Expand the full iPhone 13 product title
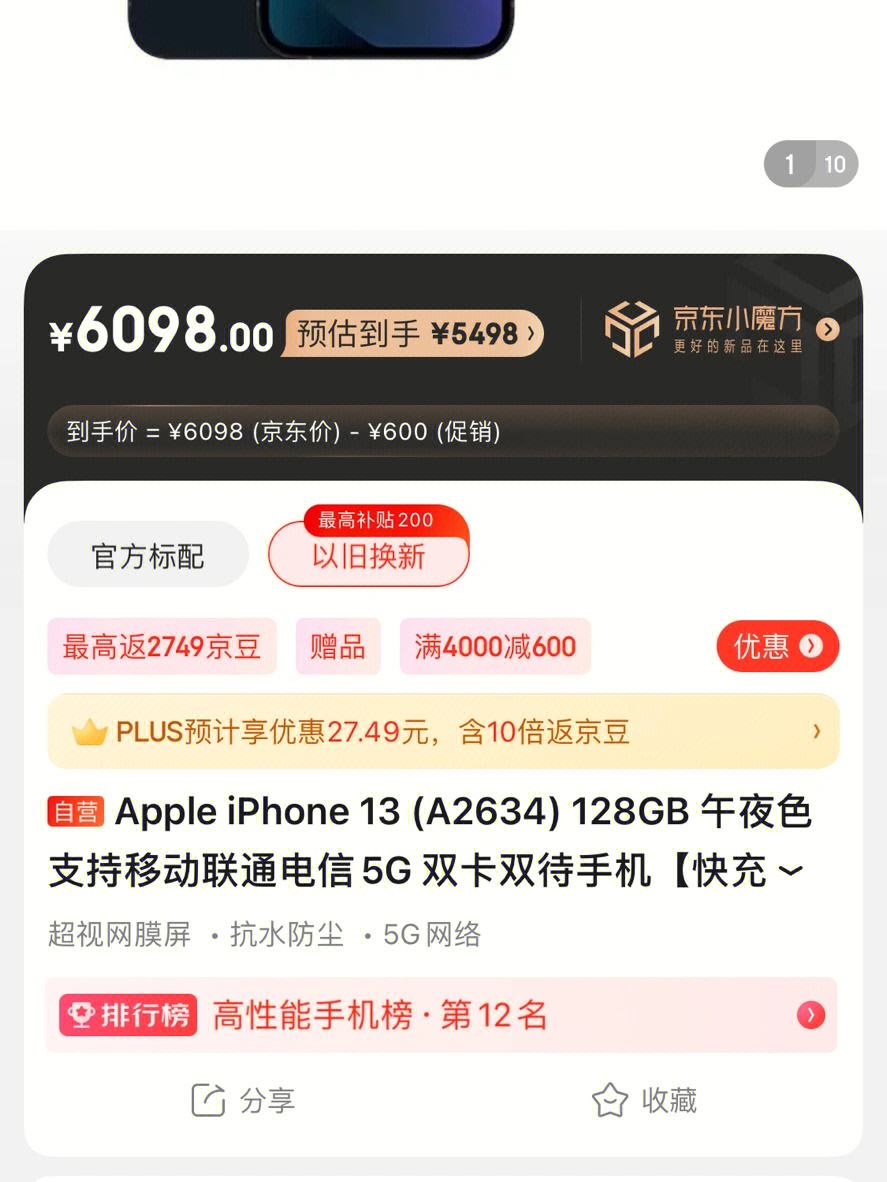This screenshot has height=1182, width=887. (789, 870)
